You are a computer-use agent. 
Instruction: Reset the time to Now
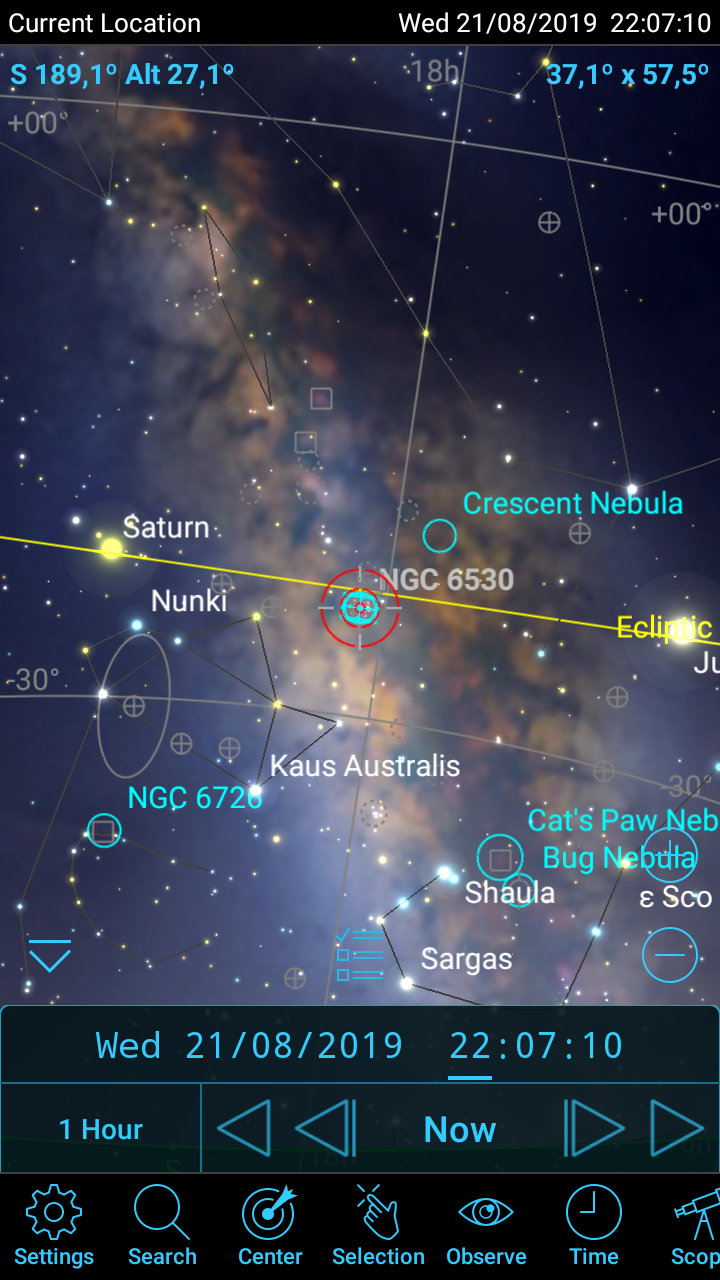[460, 1130]
